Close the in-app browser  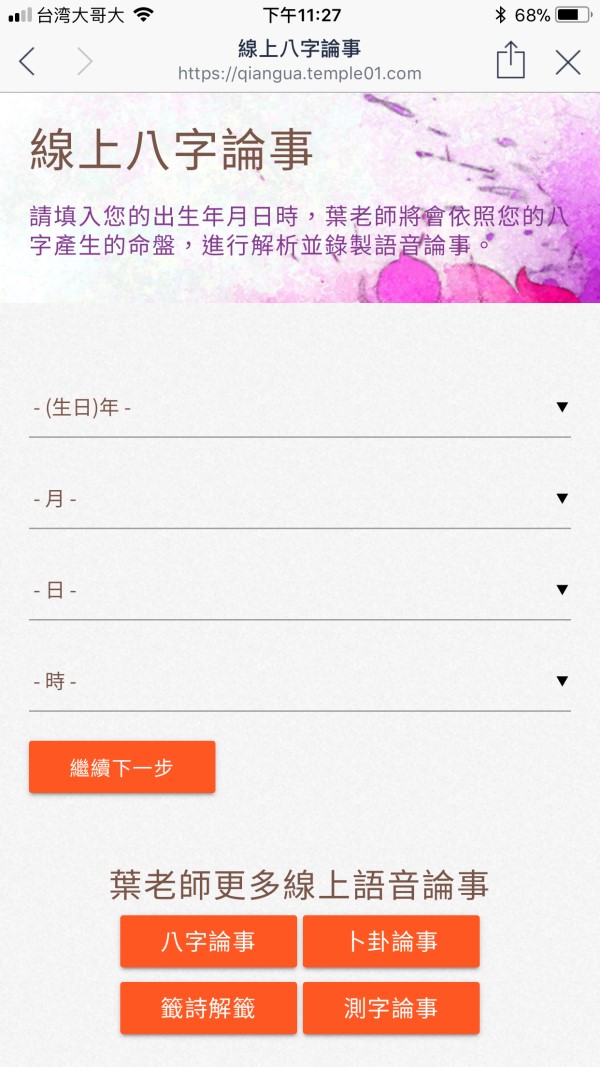point(568,62)
